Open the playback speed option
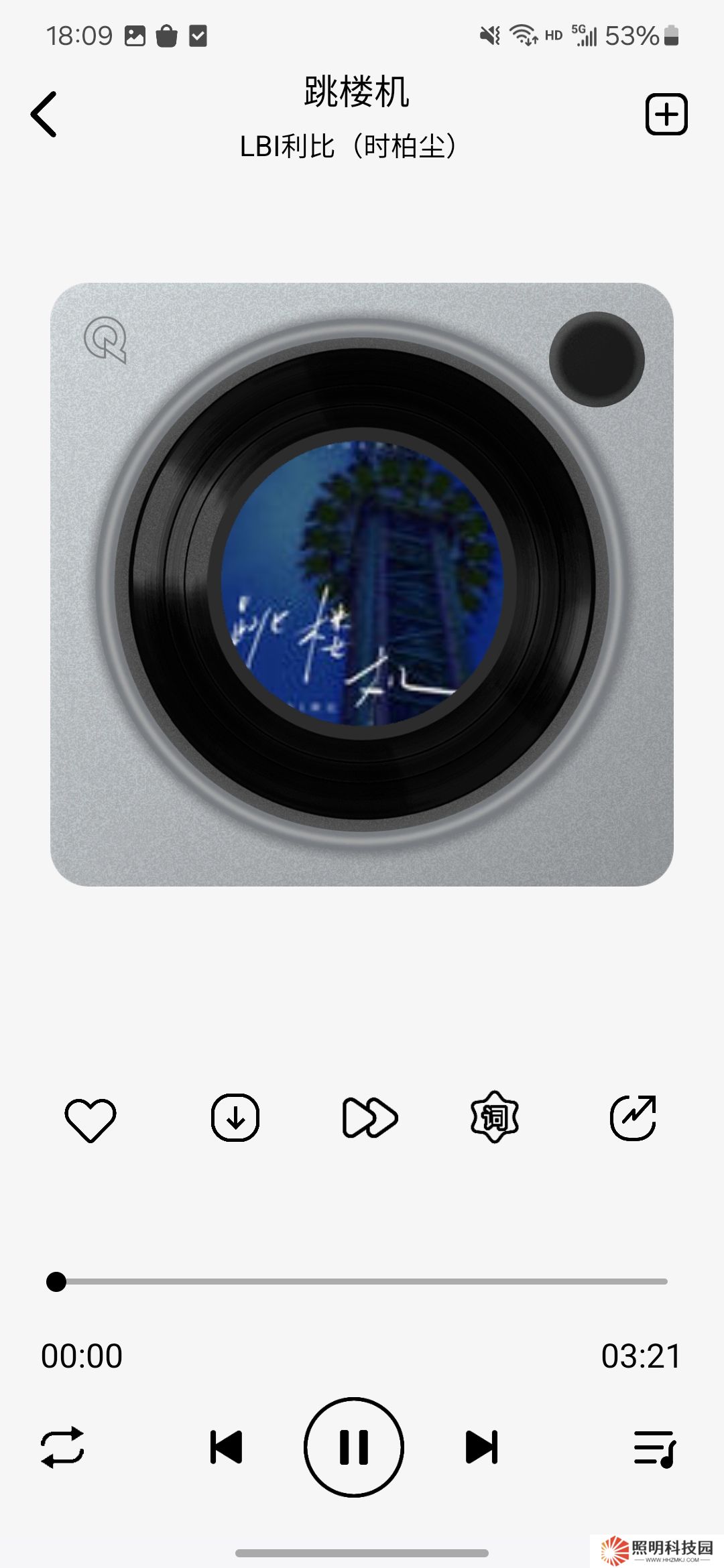Viewport: 724px width, 1568px height. point(369,1118)
